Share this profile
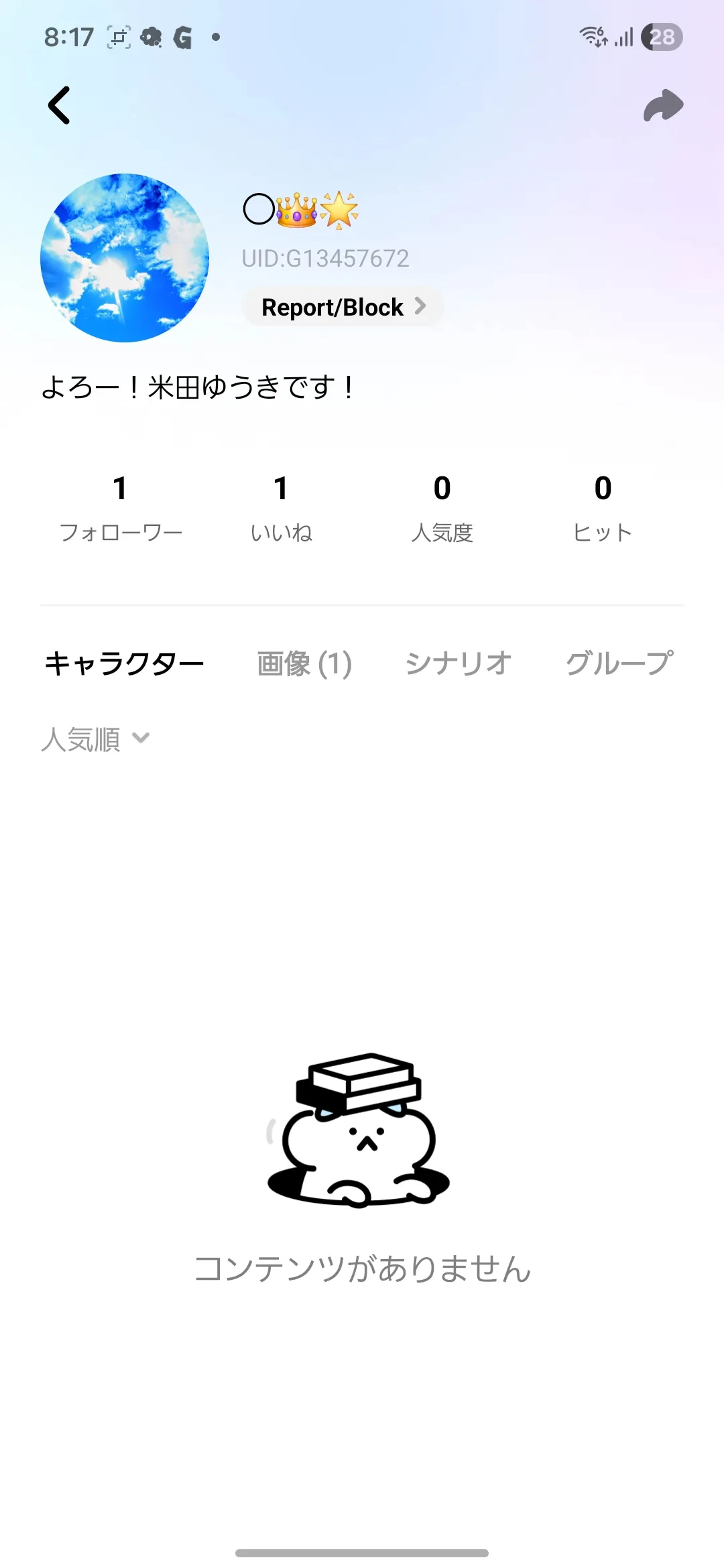 click(x=663, y=106)
